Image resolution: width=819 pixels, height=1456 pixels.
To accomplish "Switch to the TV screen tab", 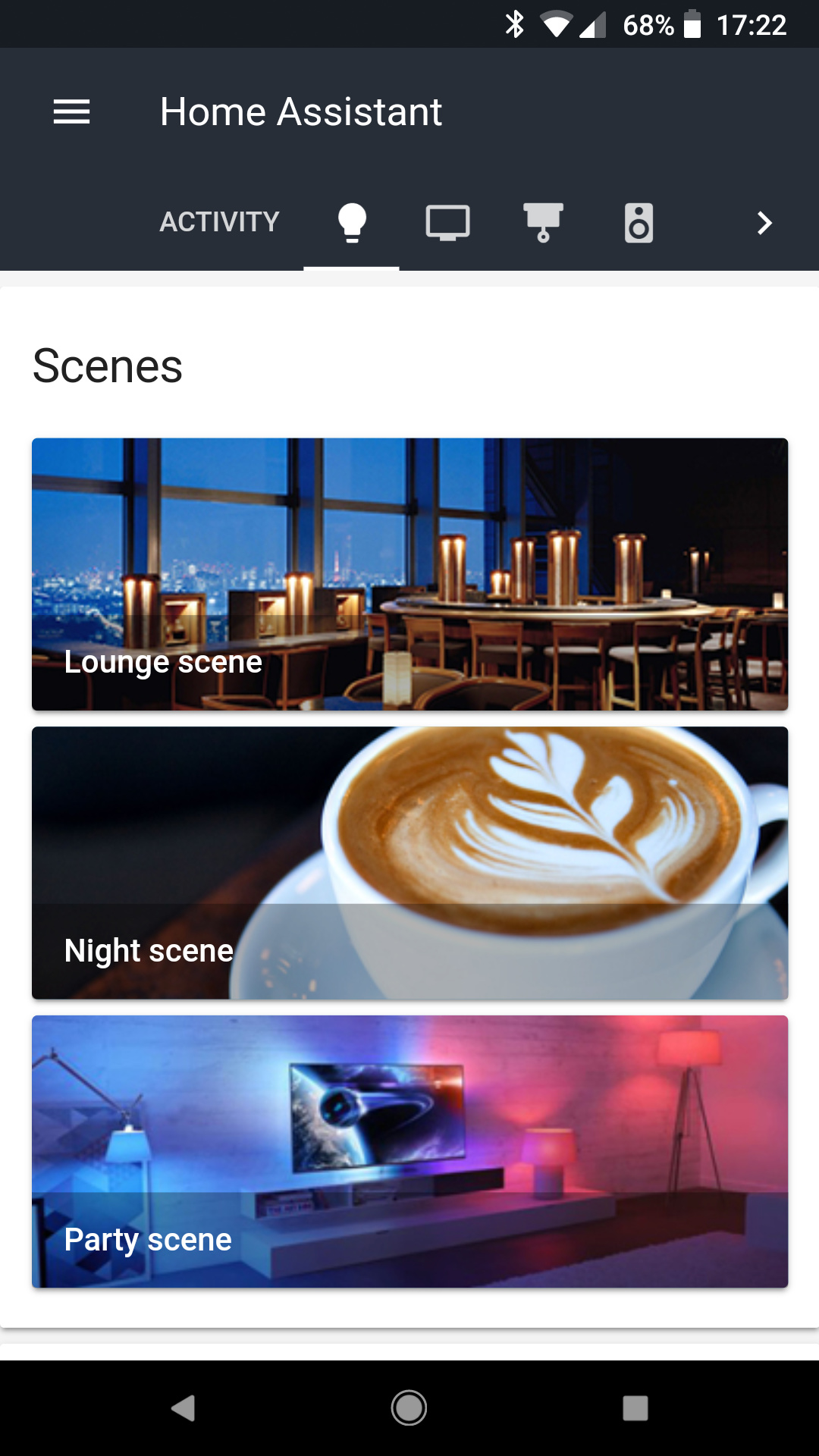I will (447, 222).
